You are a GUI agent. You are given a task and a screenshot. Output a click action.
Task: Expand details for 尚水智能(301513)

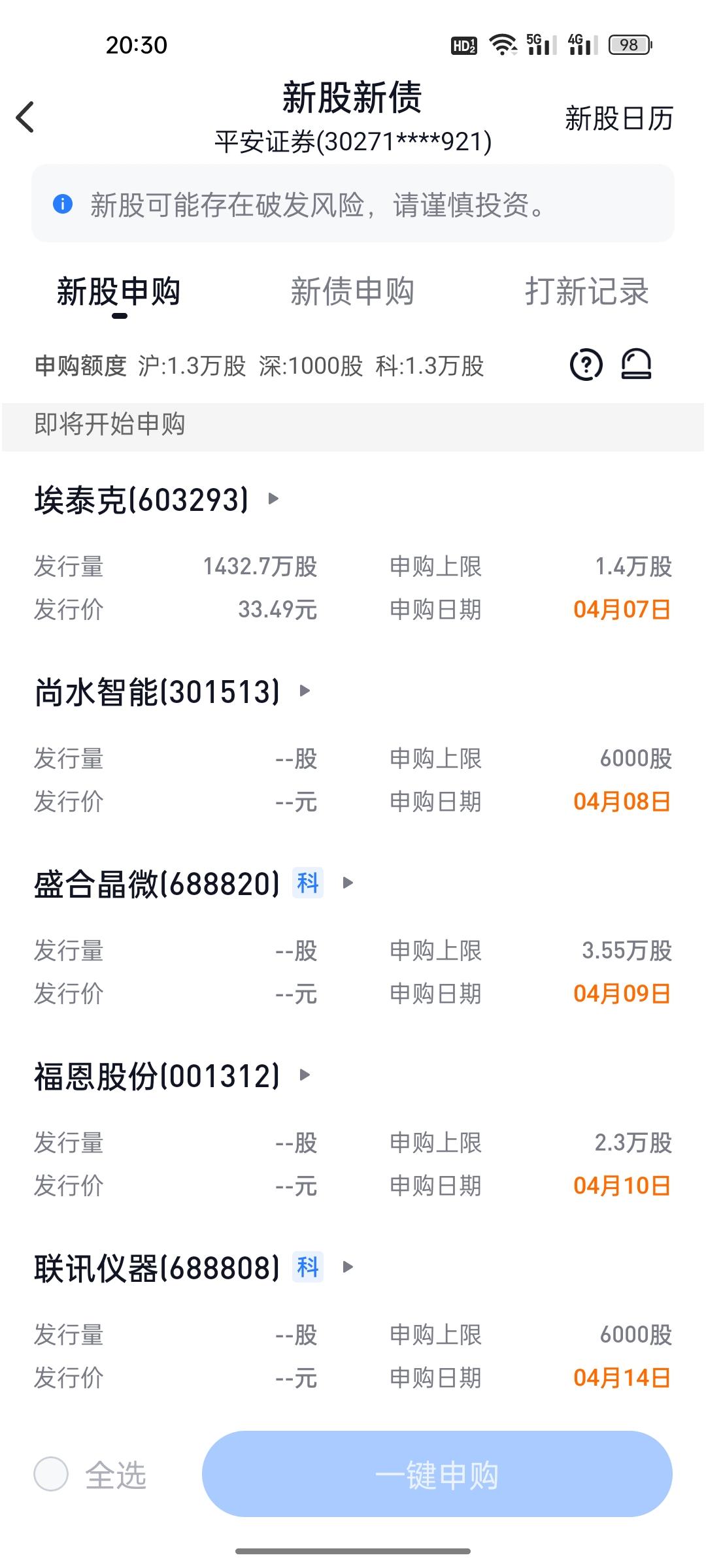pos(304,693)
